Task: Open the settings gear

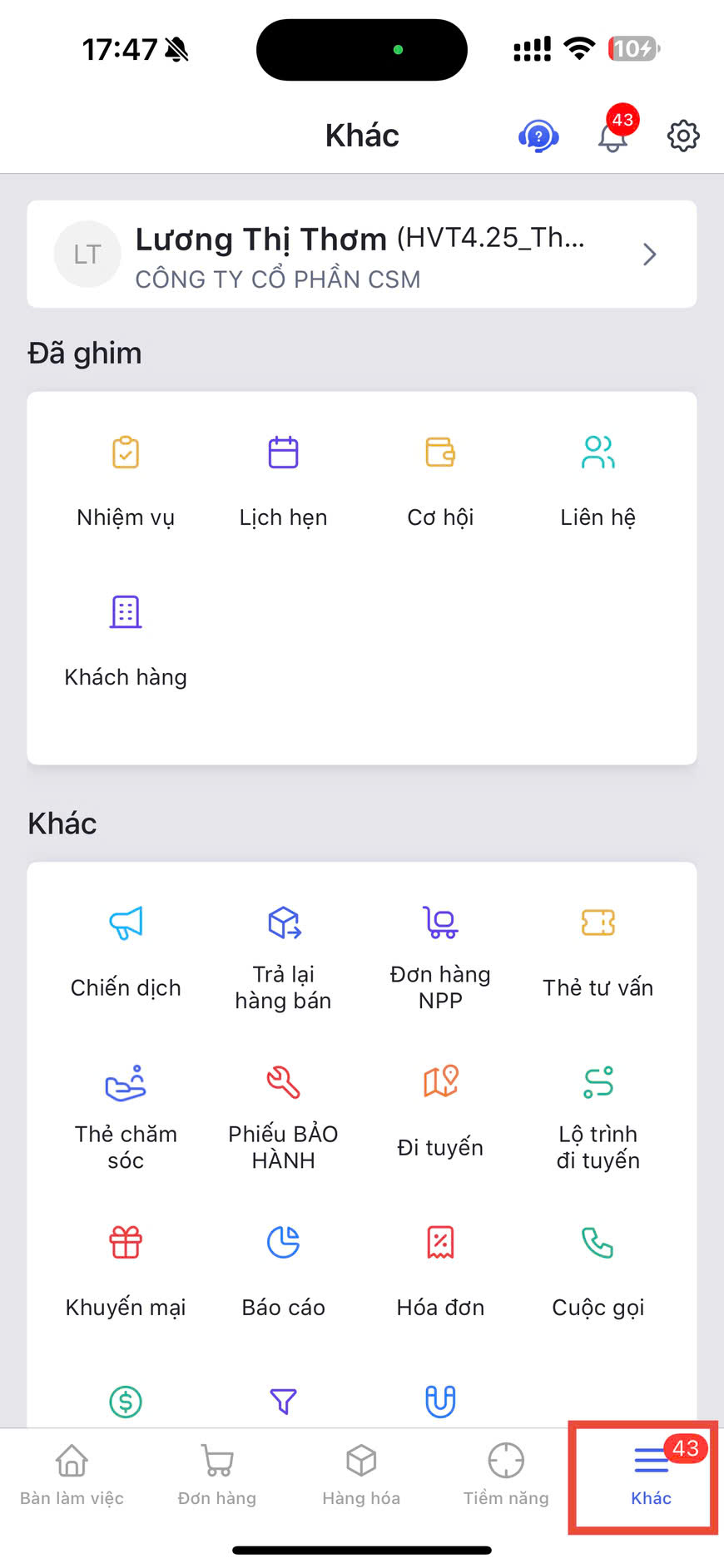Action: tap(683, 136)
